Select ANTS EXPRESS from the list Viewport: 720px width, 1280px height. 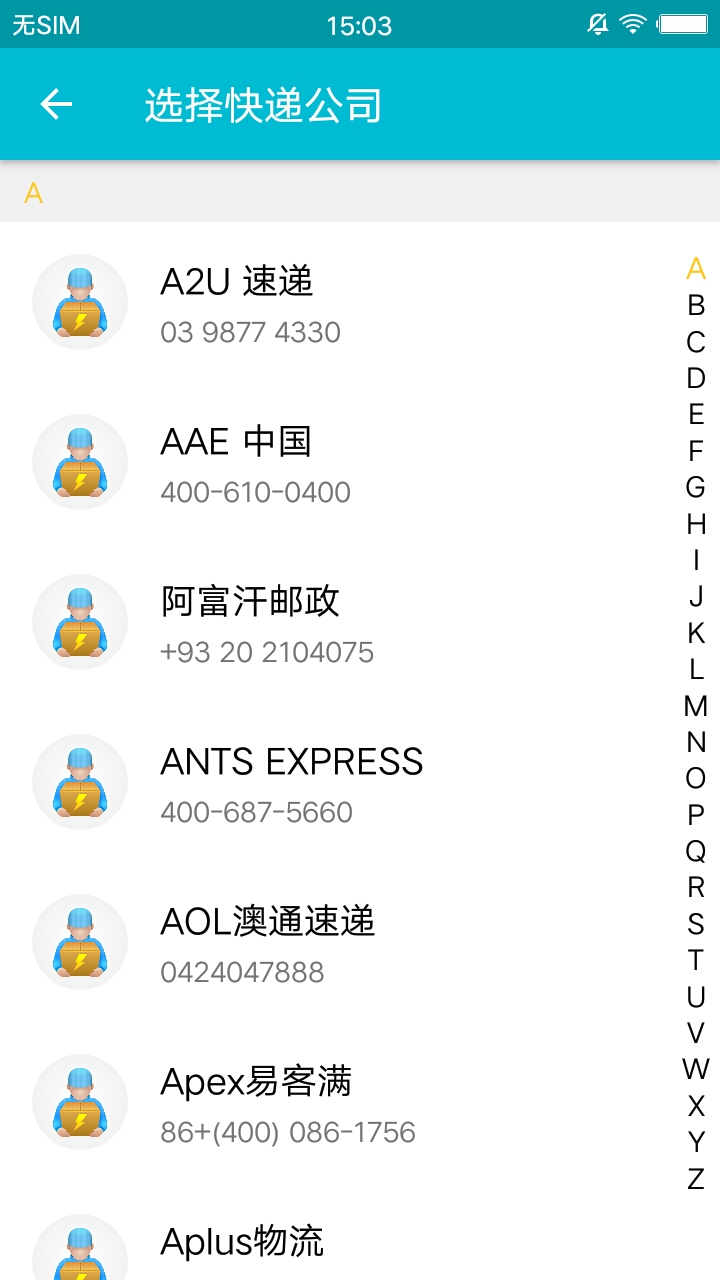(300, 781)
